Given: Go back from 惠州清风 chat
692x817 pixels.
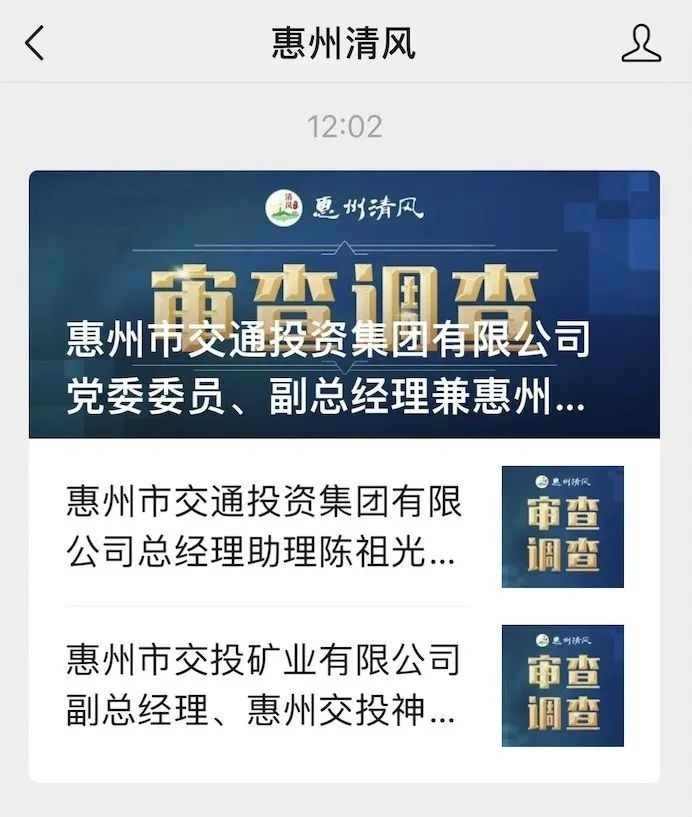Looking at the screenshot, I should pos(36,43).
